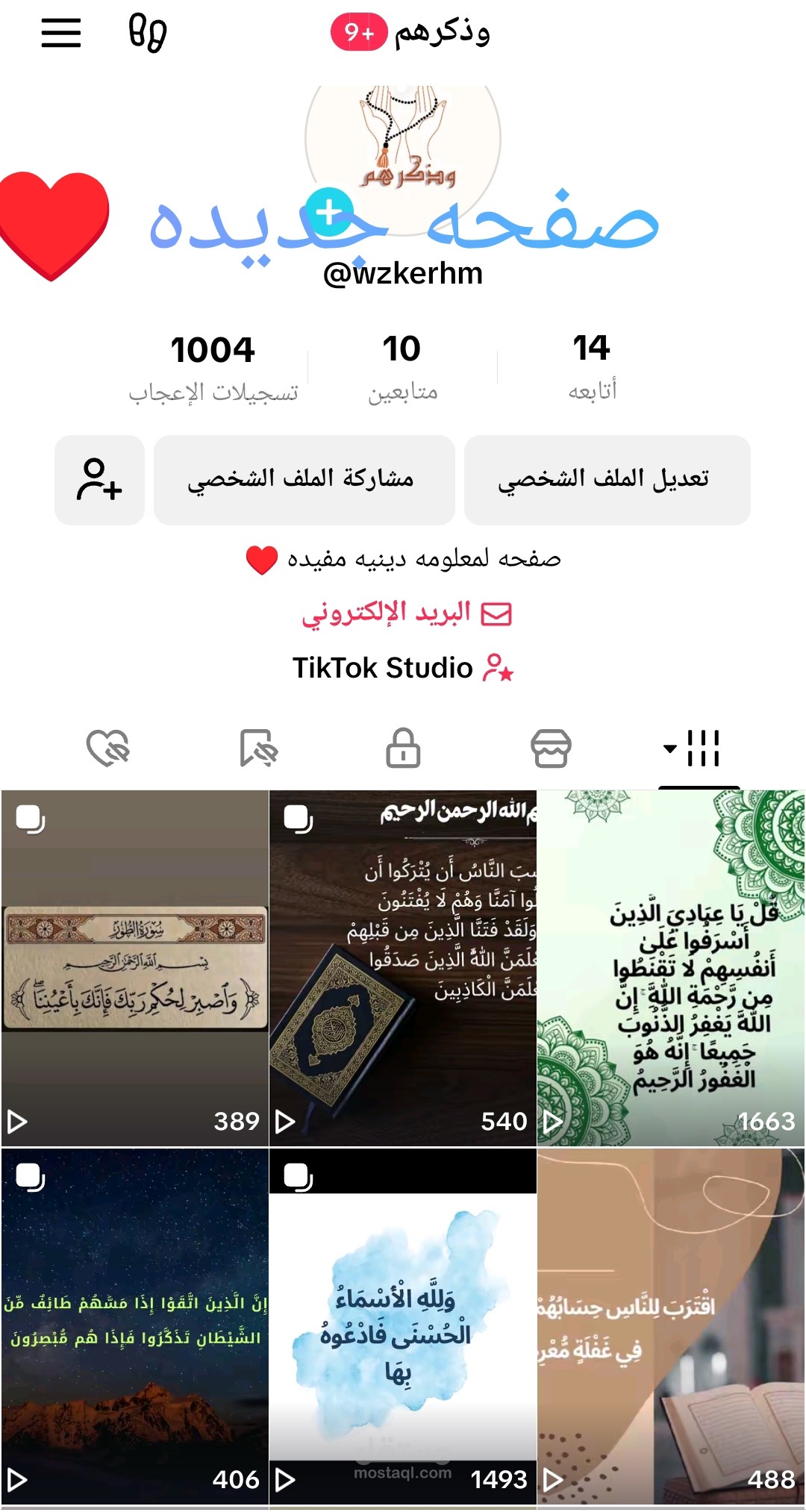Open the hamburger menu

(x=60, y=33)
